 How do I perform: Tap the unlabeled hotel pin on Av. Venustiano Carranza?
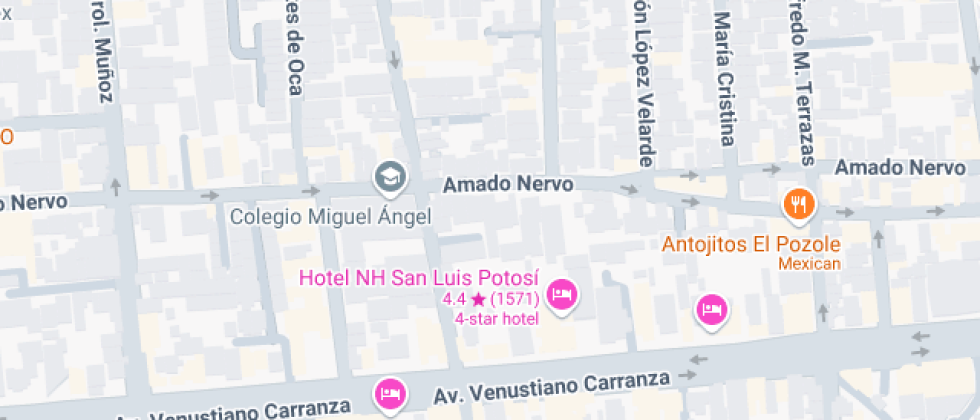(389, 393)
